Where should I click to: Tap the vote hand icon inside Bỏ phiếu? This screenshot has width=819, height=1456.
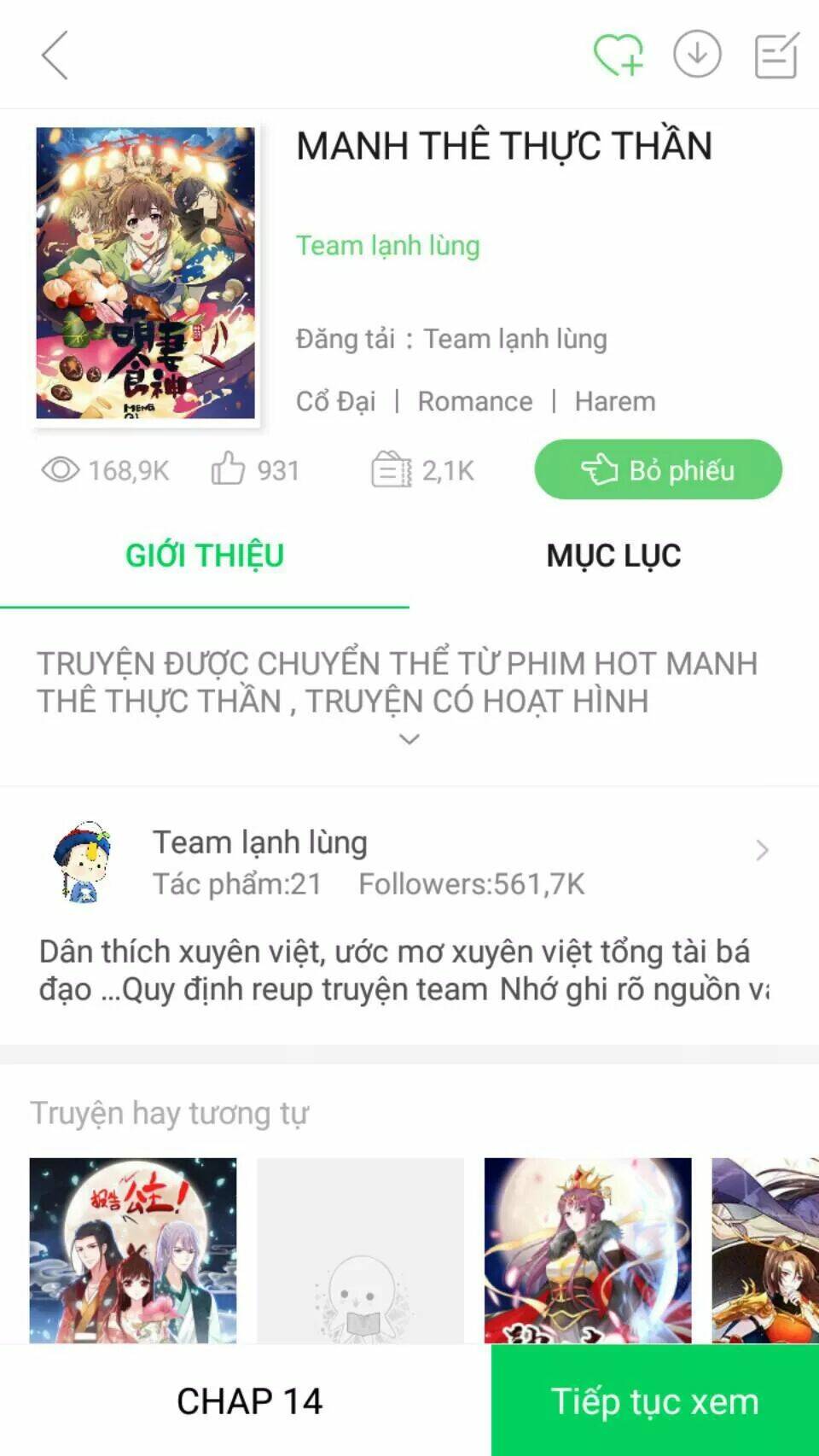601,468
